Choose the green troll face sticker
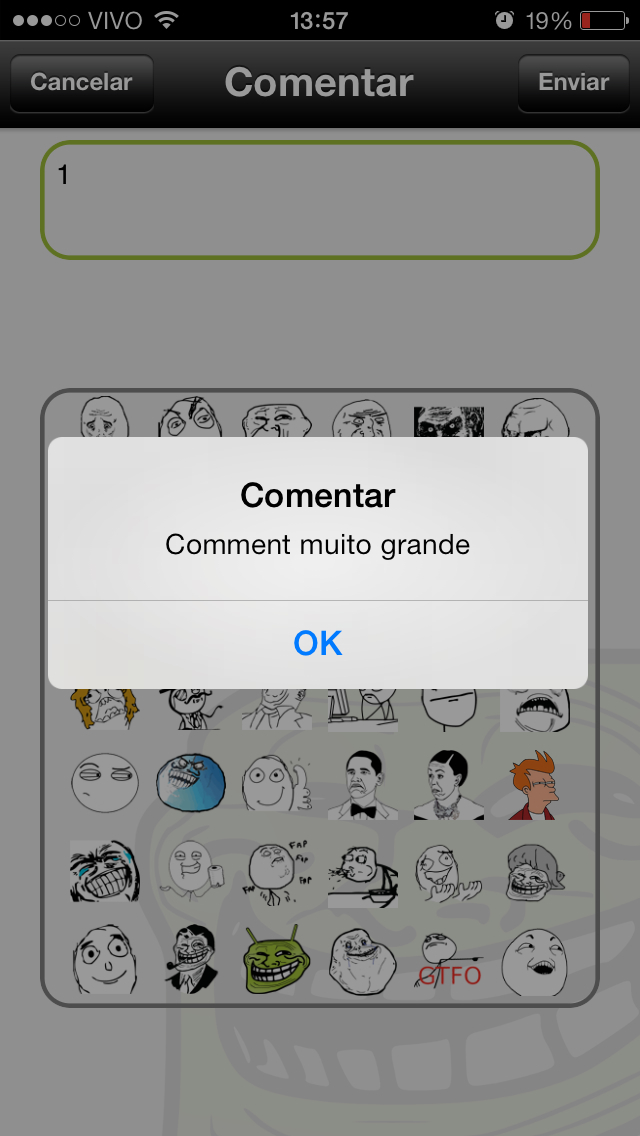Viewport: 640px width, 1136px height. click(x=276, y=959)
